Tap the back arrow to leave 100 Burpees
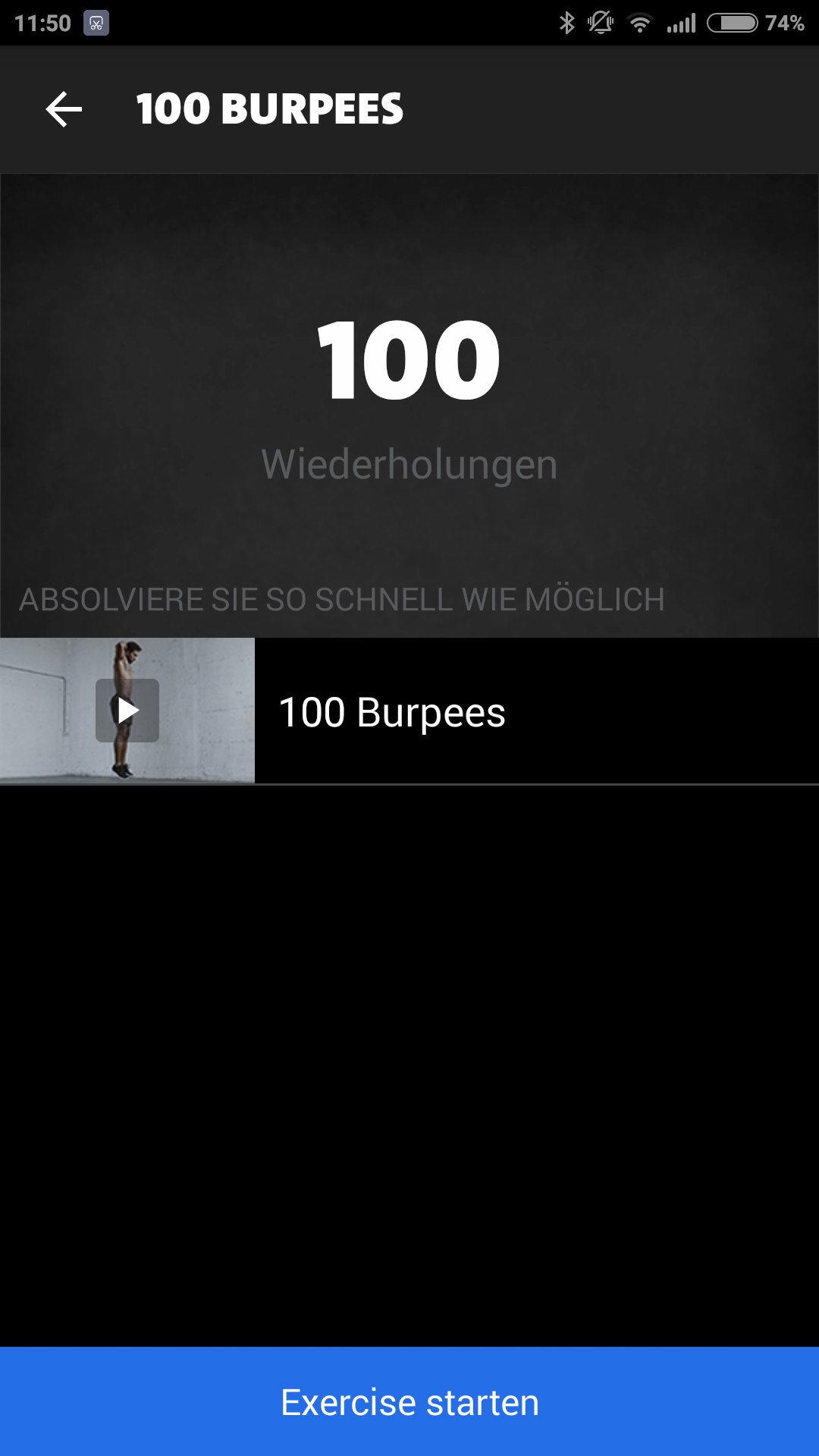The width and height of the screenshot is (819, 1456). pyautogui.click(x=64, y=108)
